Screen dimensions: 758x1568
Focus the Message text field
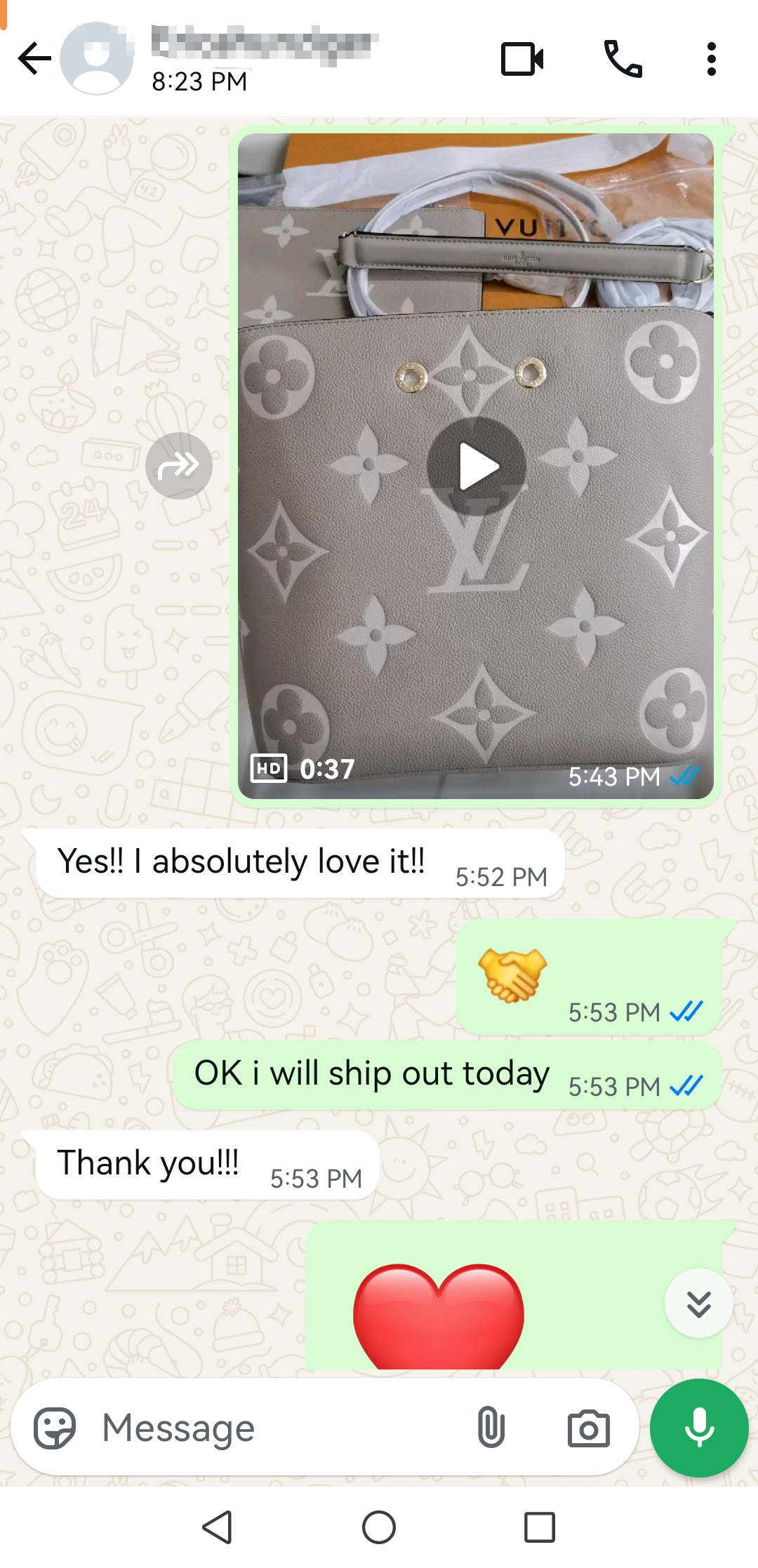pyautogui.click(x=281, y=1428)
